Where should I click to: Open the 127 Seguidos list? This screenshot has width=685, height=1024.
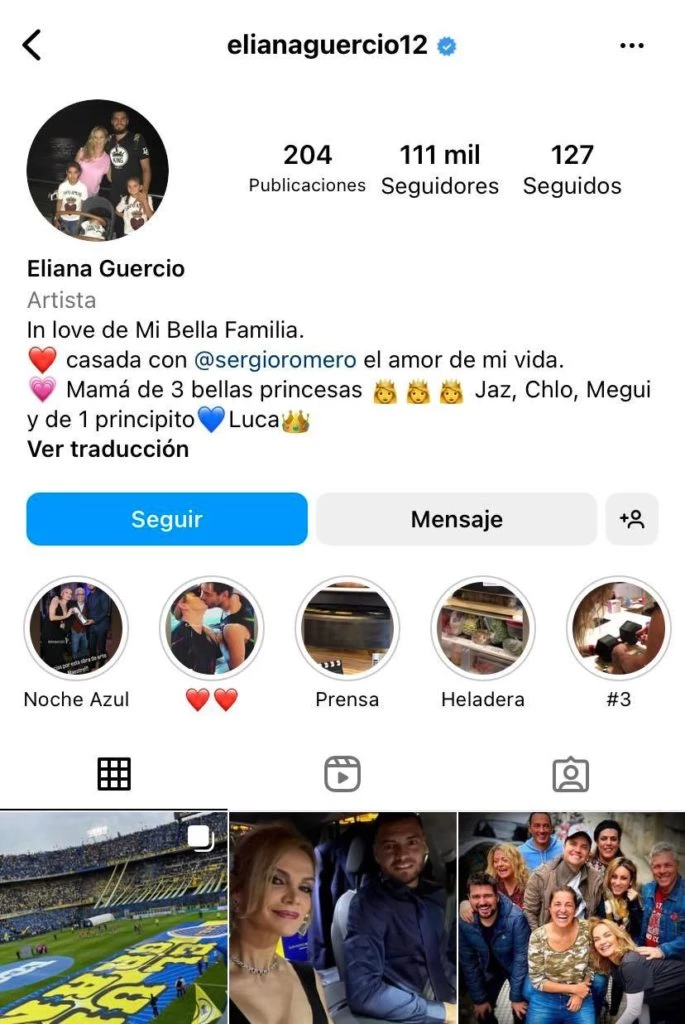point(572,169)
